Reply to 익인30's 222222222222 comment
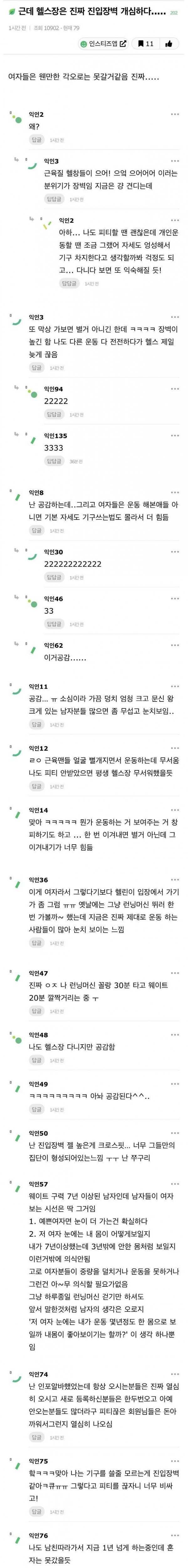 point(54,577)
